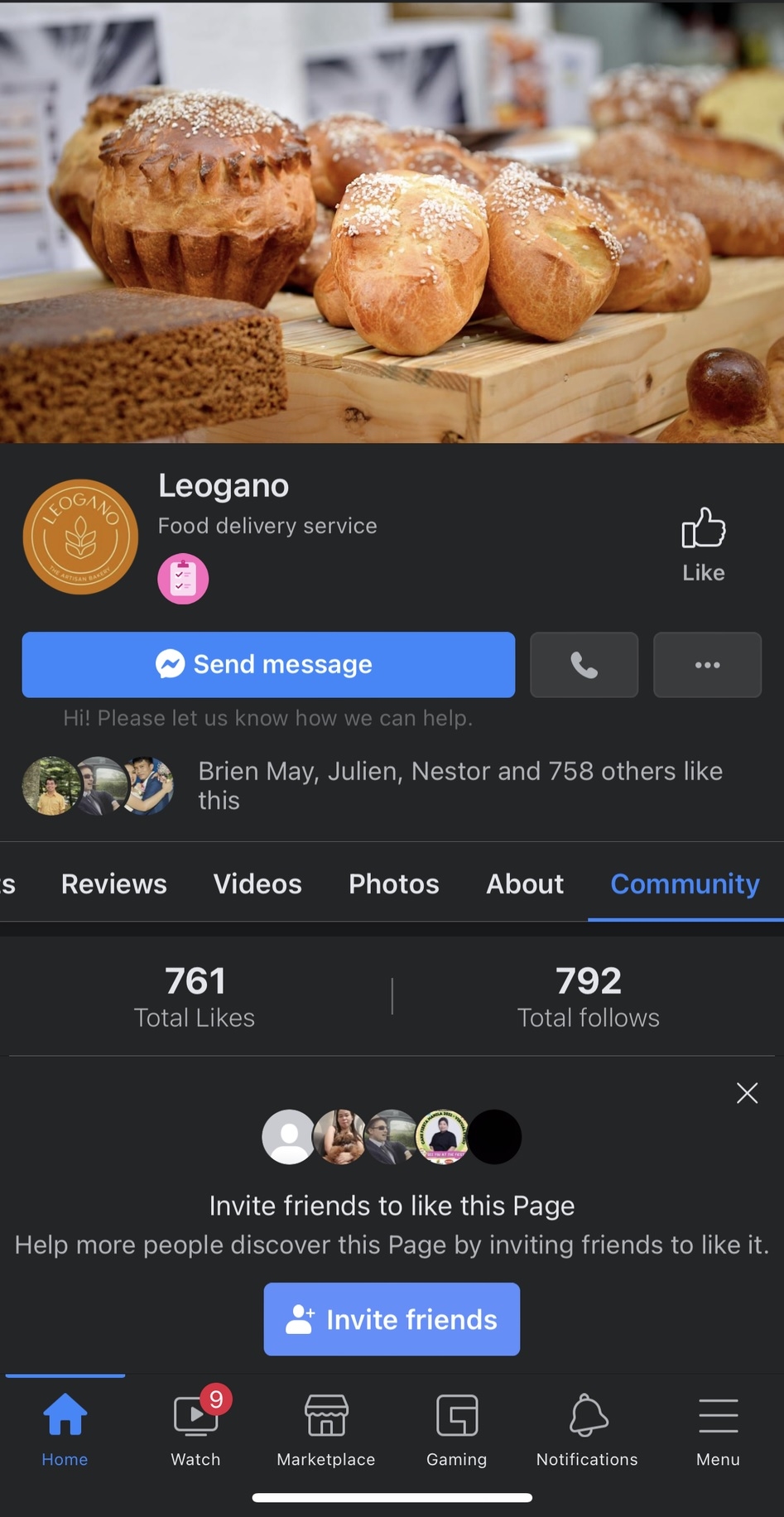Select the Community tab
Screen dimensions: 784x1517
[685, 884]
